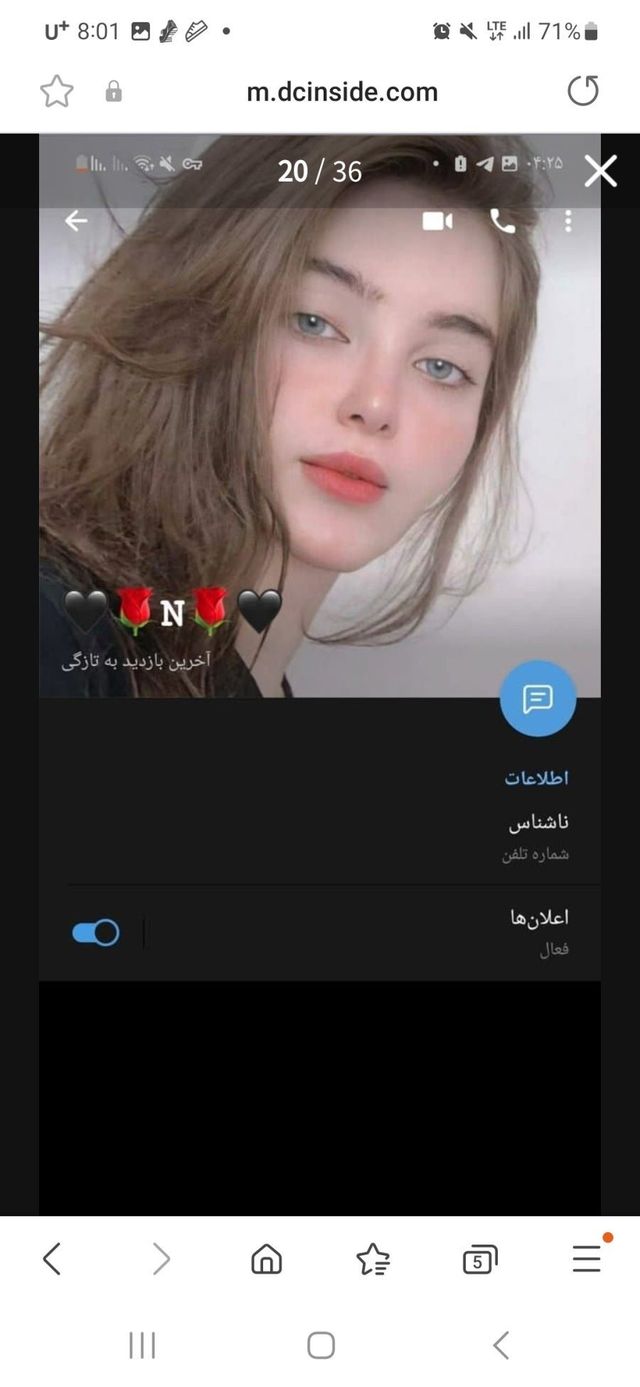Viewport: 640px width, 1387px height.
Task: Open the saved bookmarks list
Action: click(x=373, y=1260)
